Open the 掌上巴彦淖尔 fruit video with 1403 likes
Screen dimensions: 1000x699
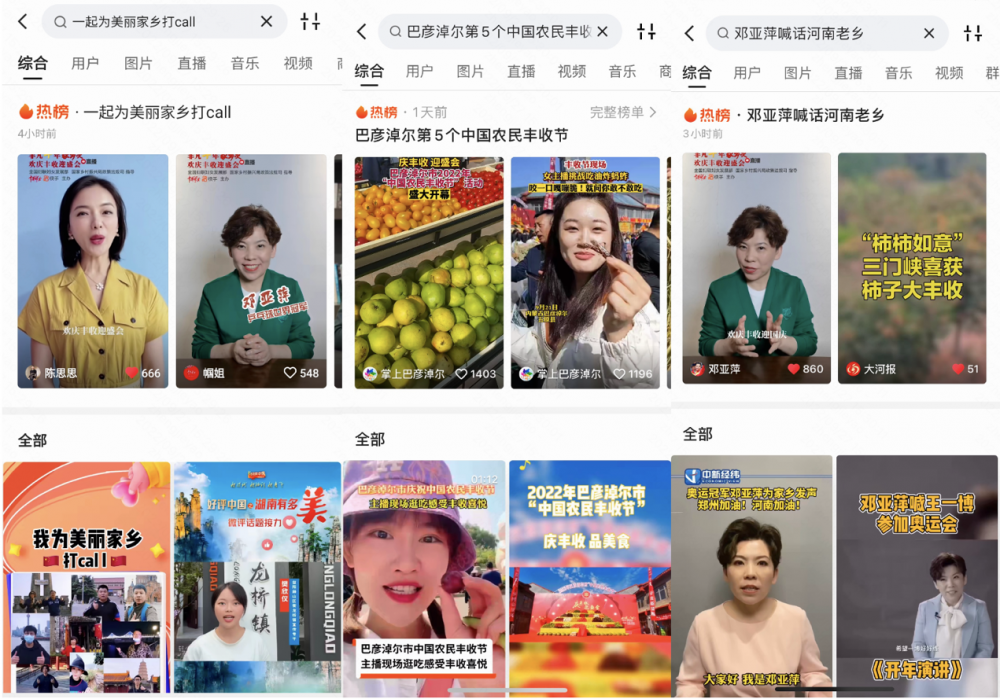[x=429, y=272]
